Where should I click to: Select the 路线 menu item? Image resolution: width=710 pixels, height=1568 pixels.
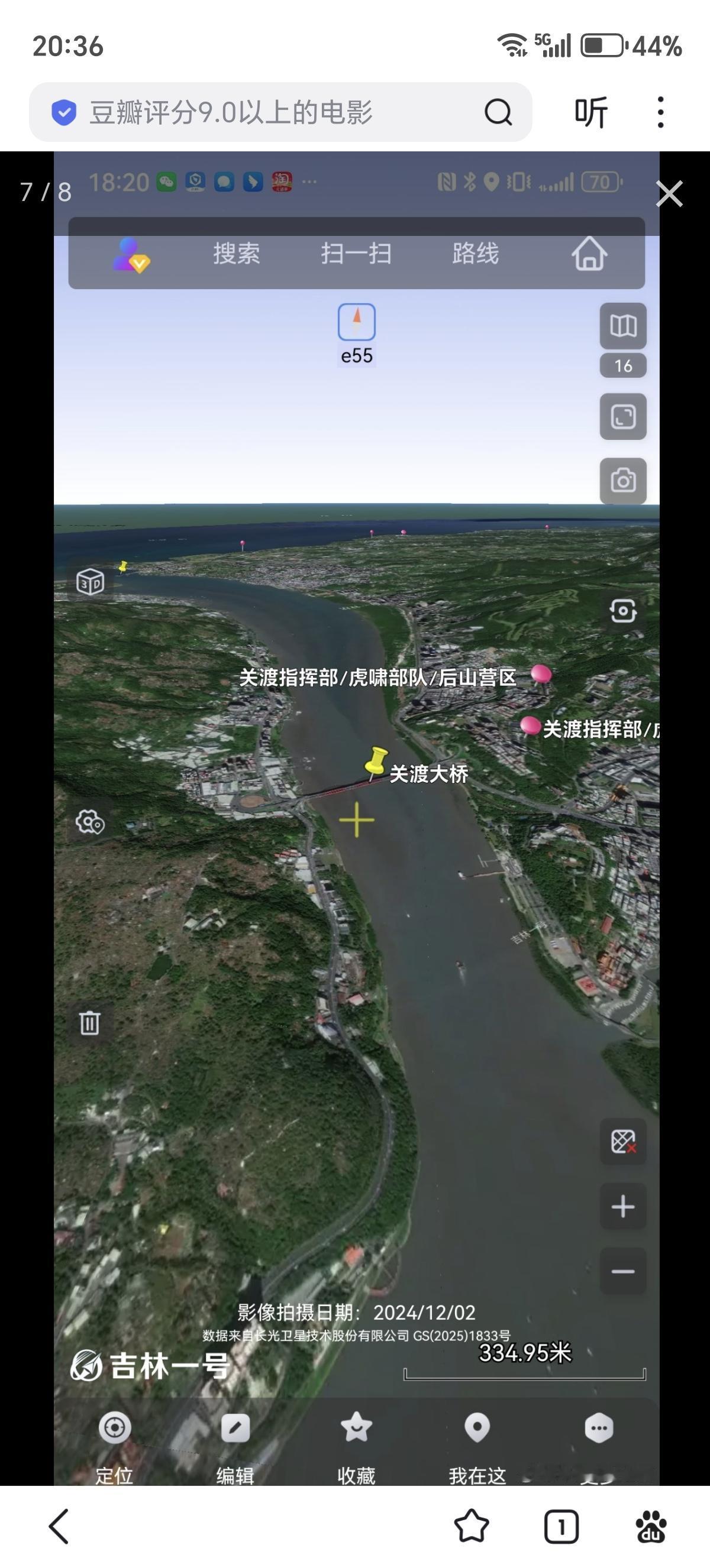(x=476, y=254)
